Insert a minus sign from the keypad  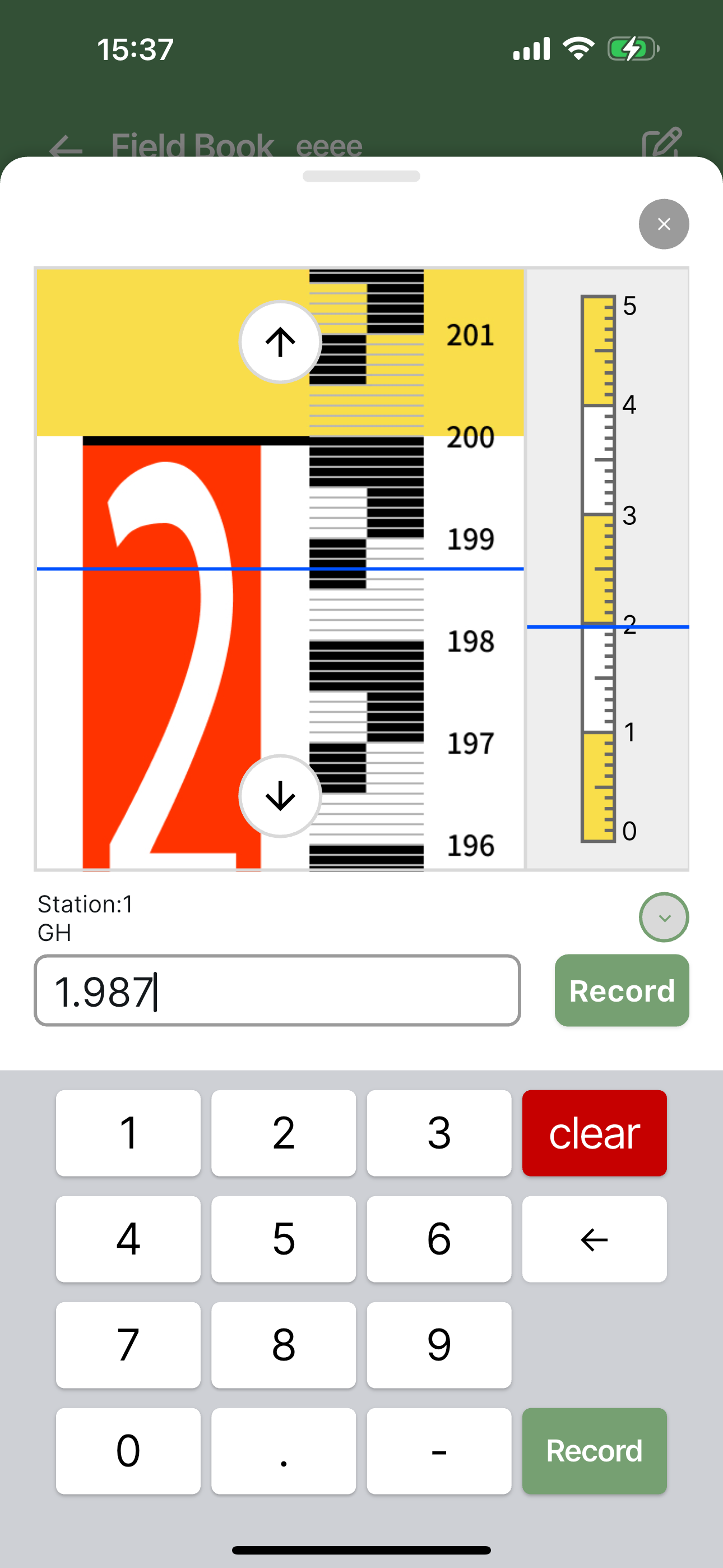(x=439, y=1451)
